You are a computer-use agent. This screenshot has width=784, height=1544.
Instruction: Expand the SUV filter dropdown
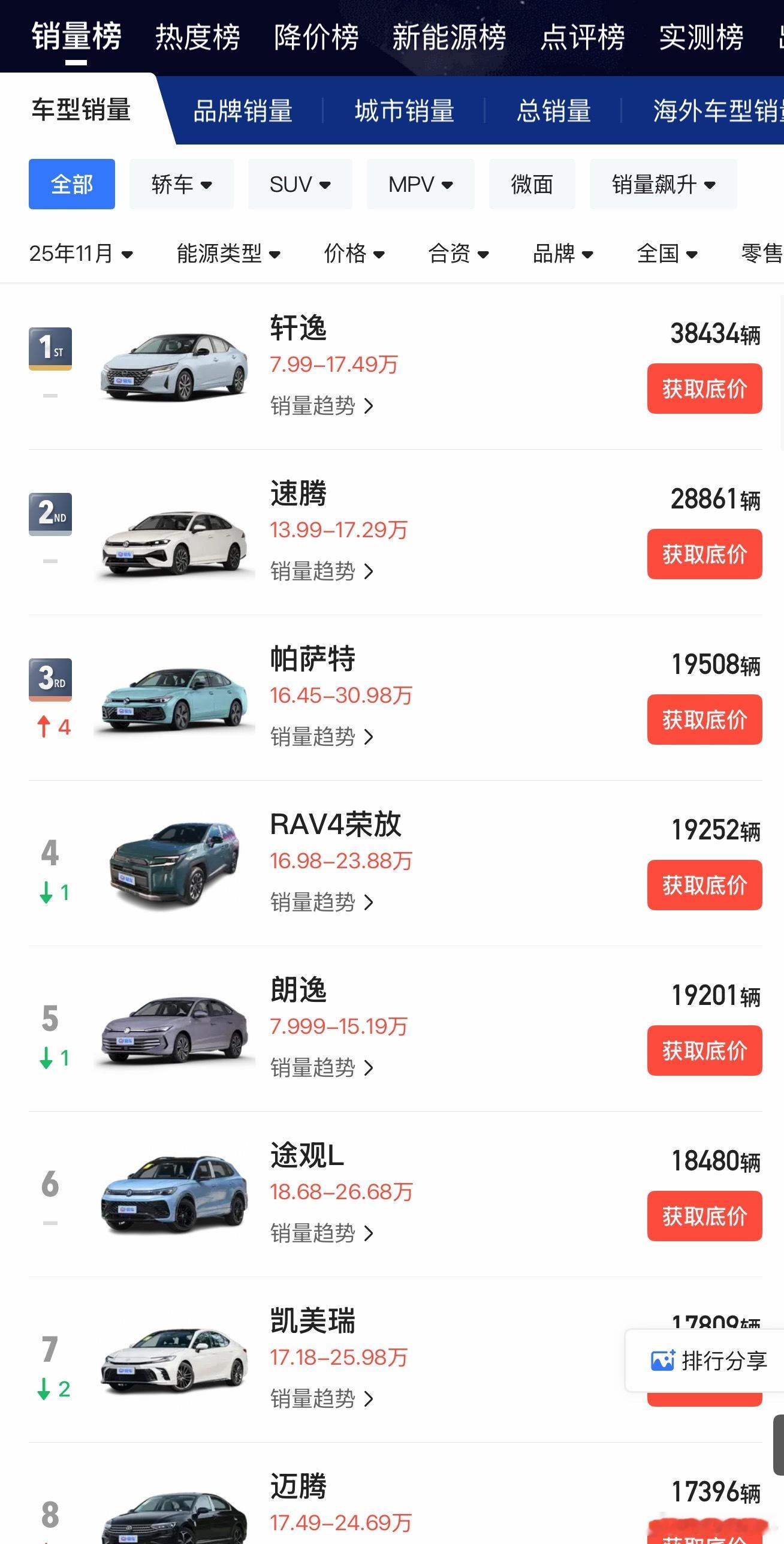pyautogui.click(x=300, y=184)
